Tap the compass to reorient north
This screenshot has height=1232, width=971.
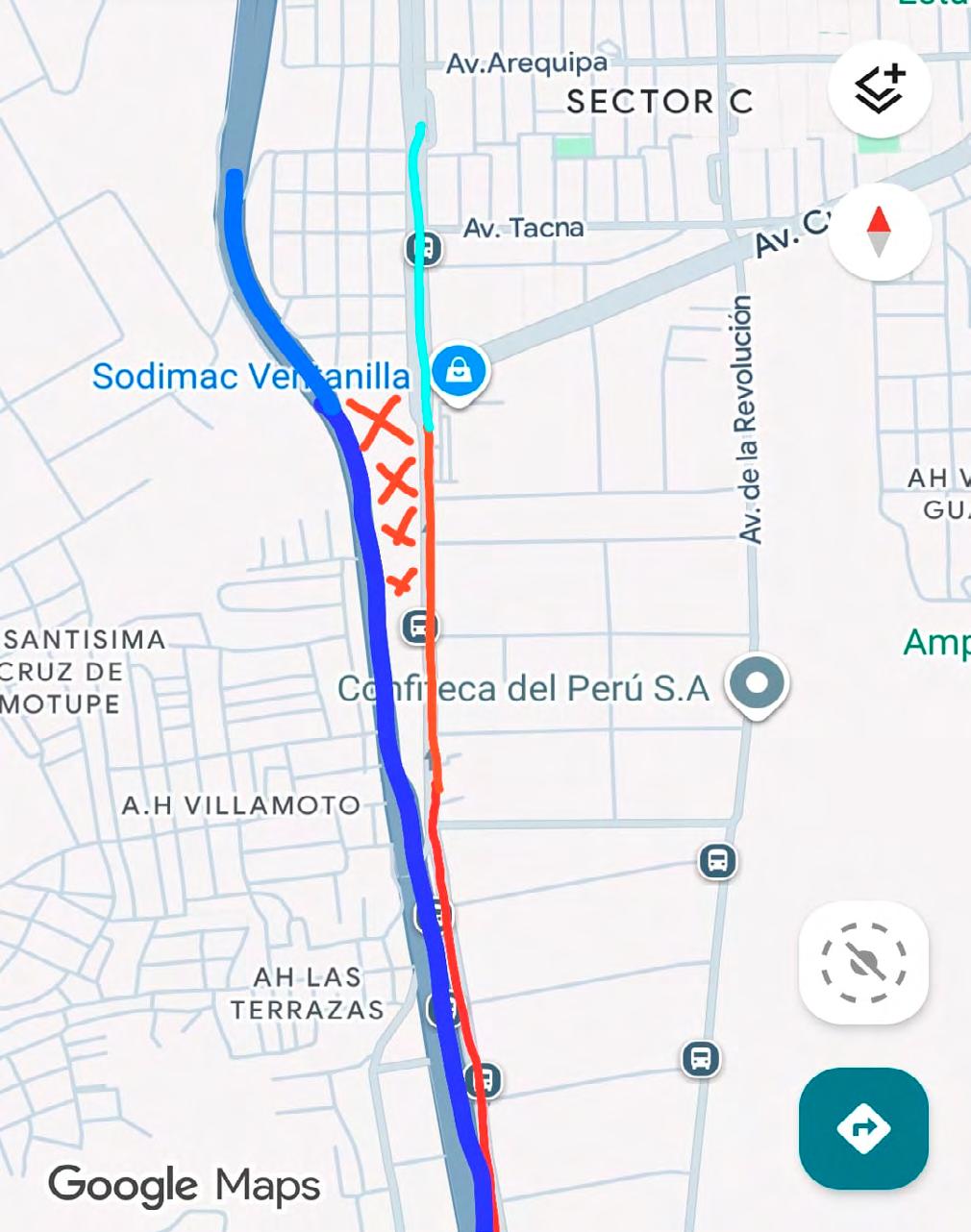[x=879, y=233]
